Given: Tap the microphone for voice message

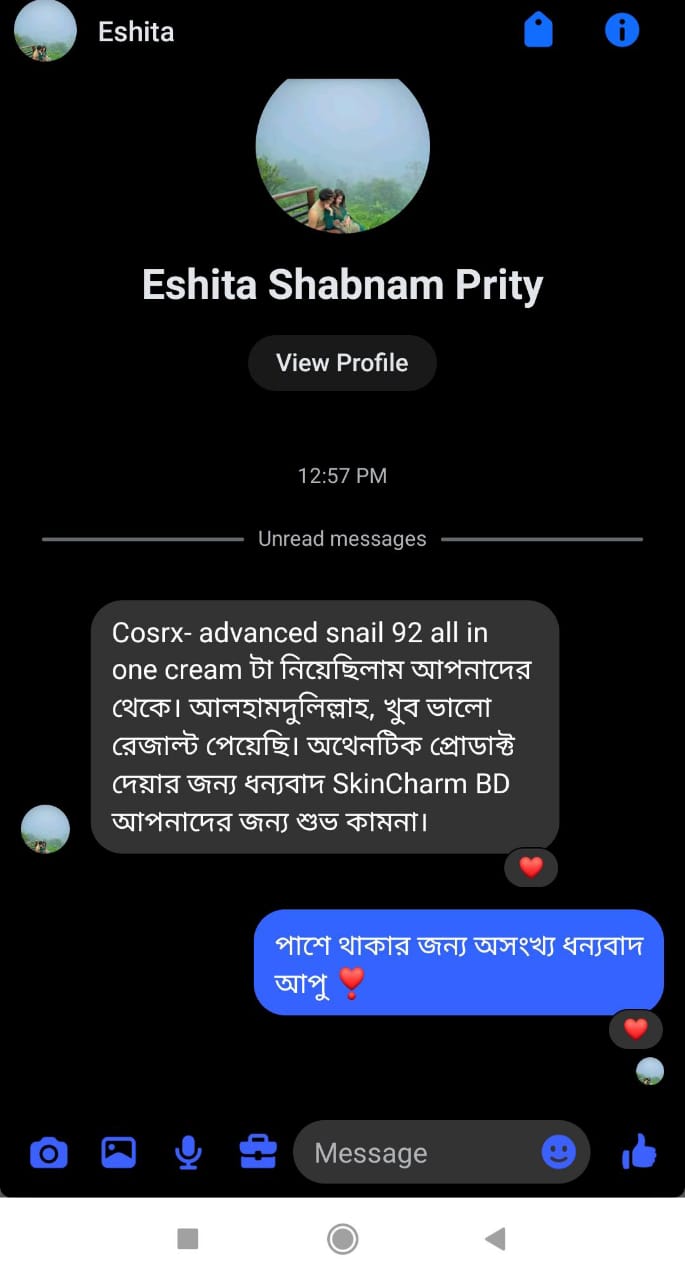Looking at the screenshot, I should pos(188,1153).
